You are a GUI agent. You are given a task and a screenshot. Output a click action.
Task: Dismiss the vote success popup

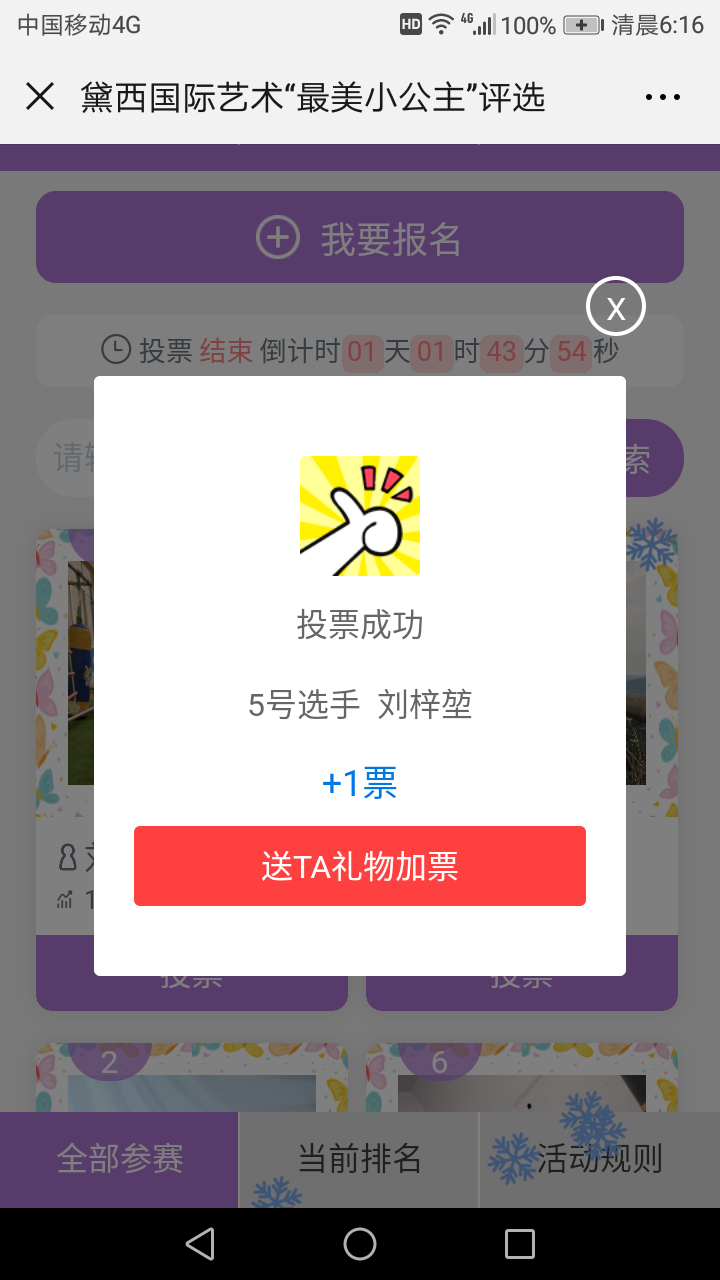615,307
